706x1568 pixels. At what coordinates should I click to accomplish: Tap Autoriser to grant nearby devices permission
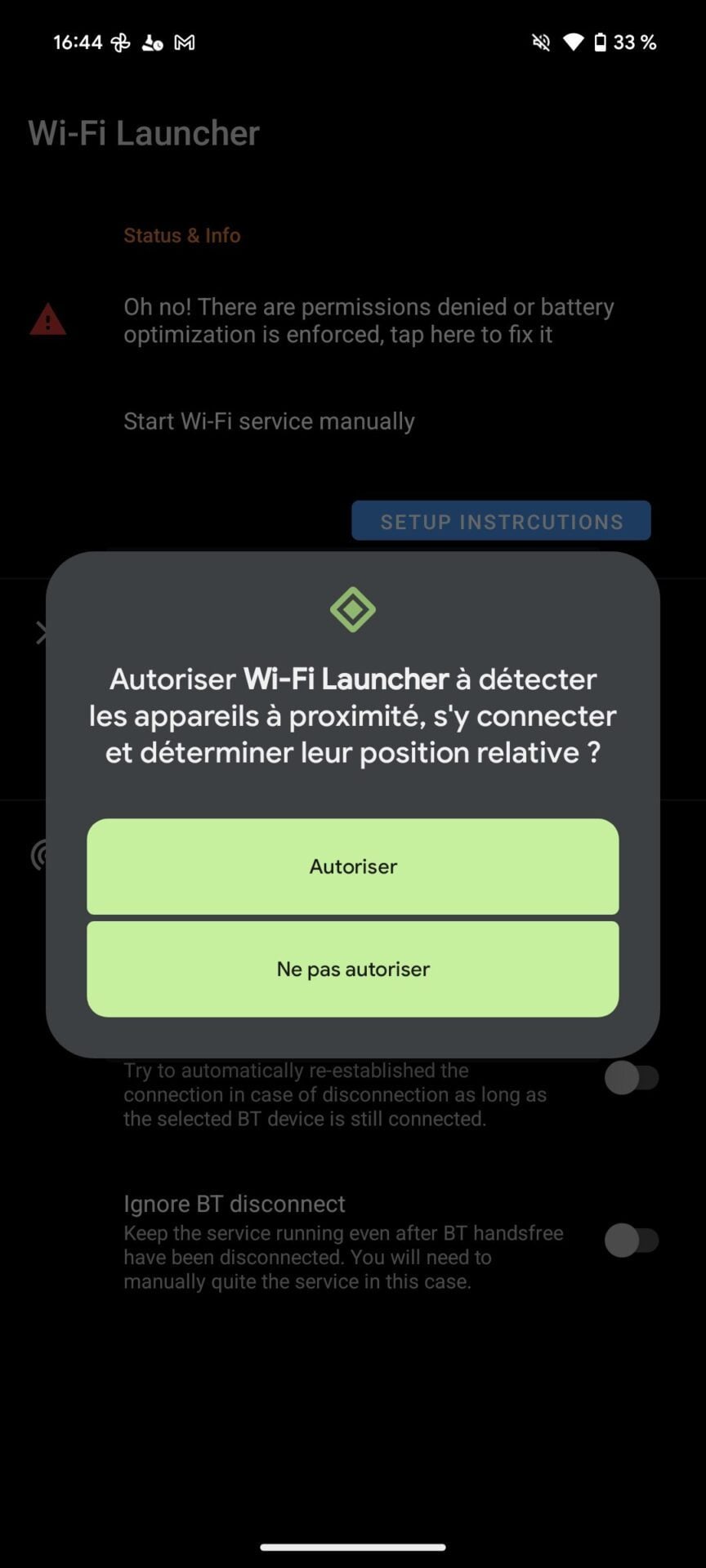pyautogui.click(x=353, y=866)
